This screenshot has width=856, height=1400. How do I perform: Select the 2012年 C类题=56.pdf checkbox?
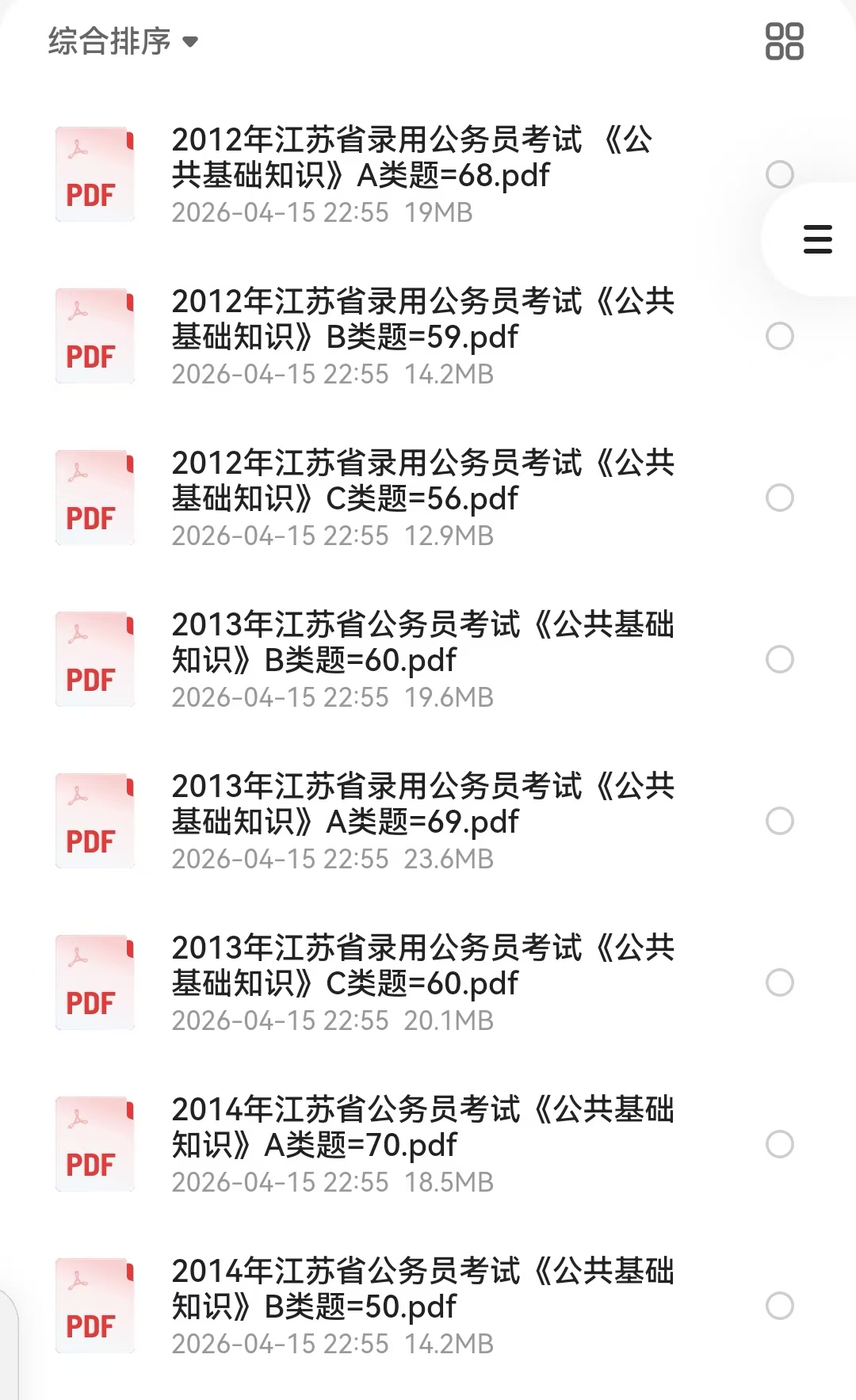tap(780, 498)
